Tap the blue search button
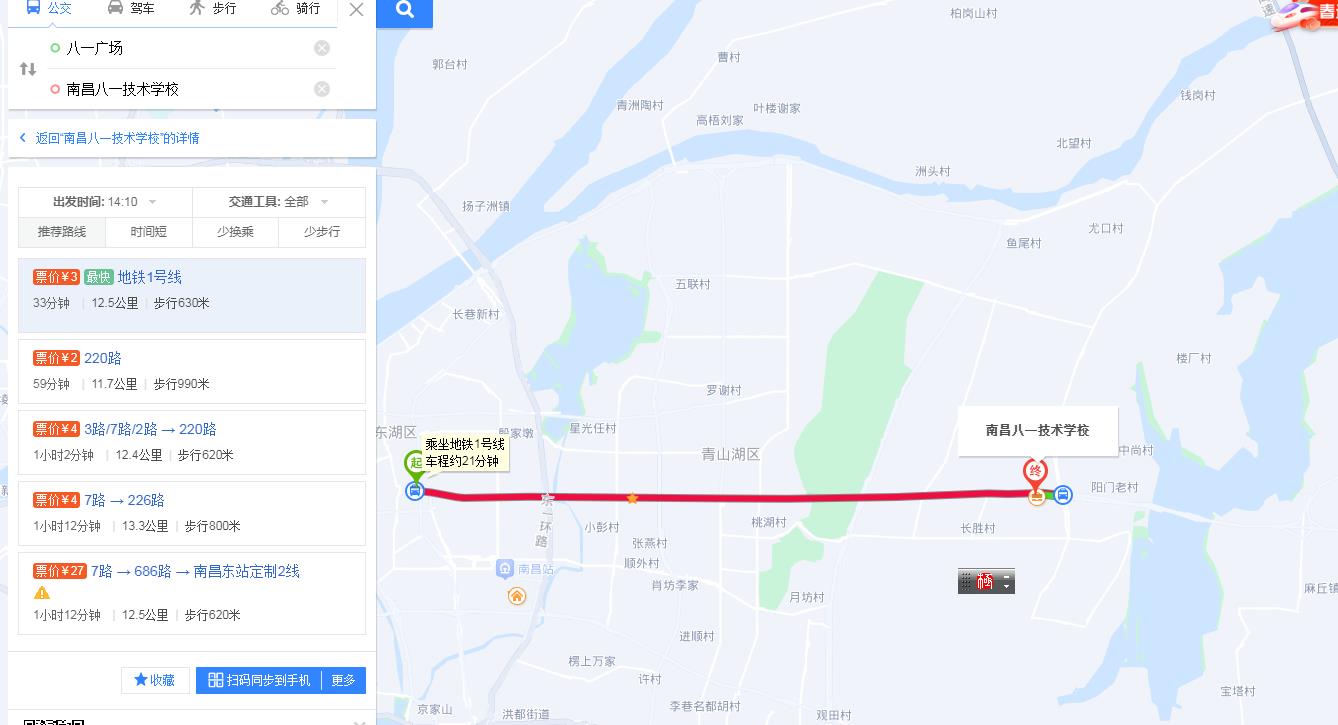The height and width of the screenshot is (725, 1338). pos(405,10)
